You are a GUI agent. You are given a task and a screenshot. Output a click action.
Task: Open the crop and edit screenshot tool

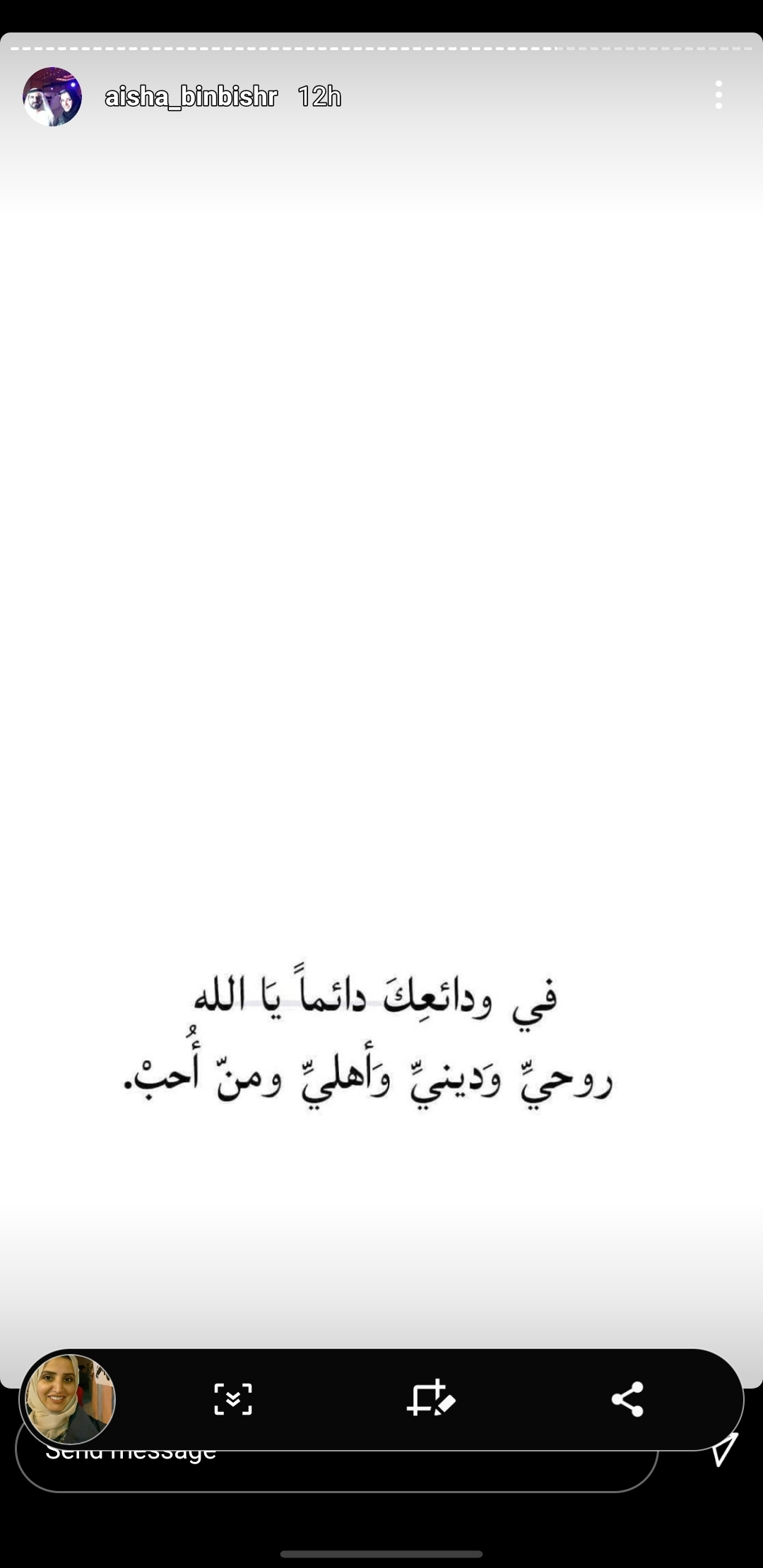click(x=430, y=1398)
